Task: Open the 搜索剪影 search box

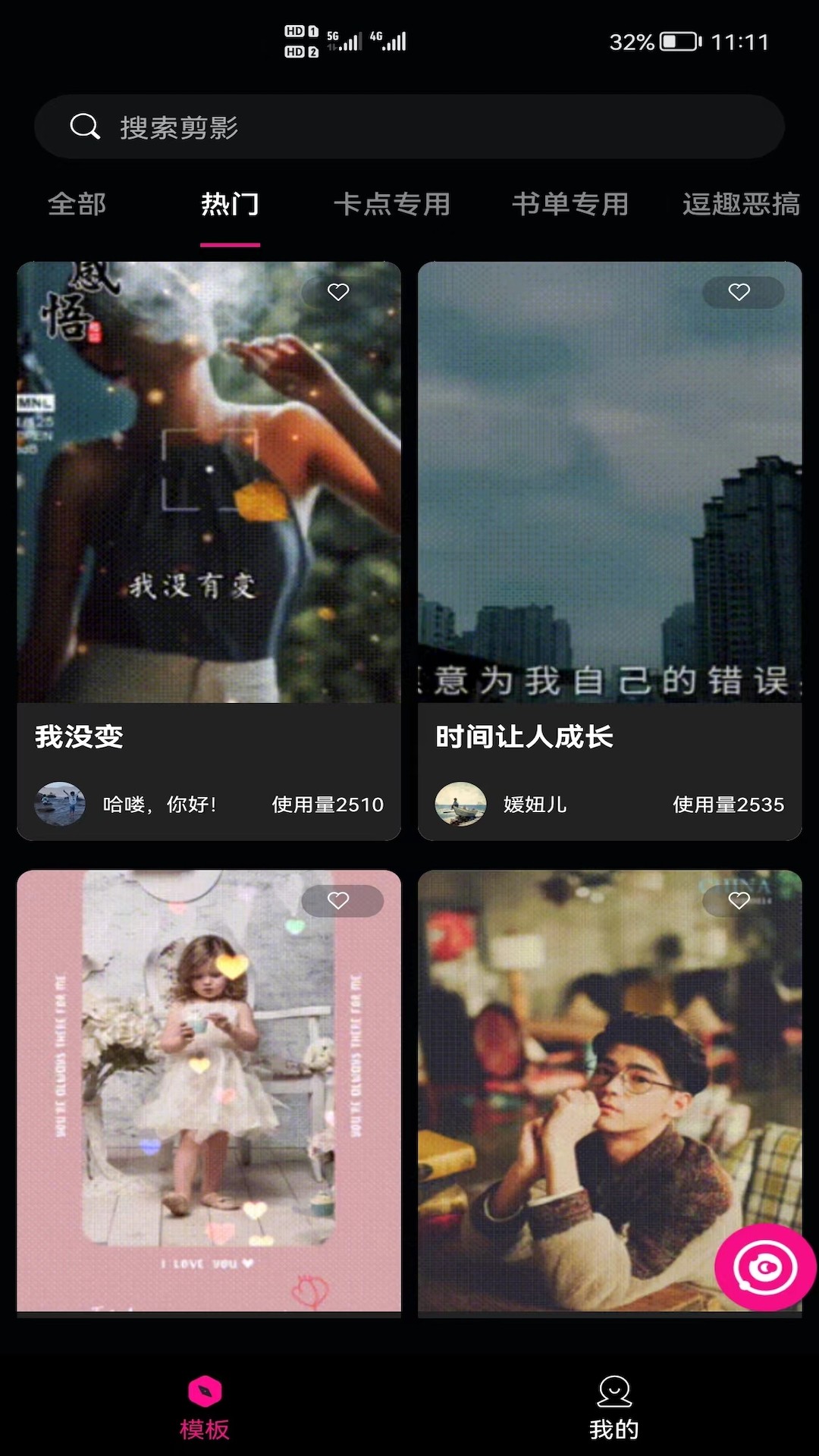Action: 409,127
